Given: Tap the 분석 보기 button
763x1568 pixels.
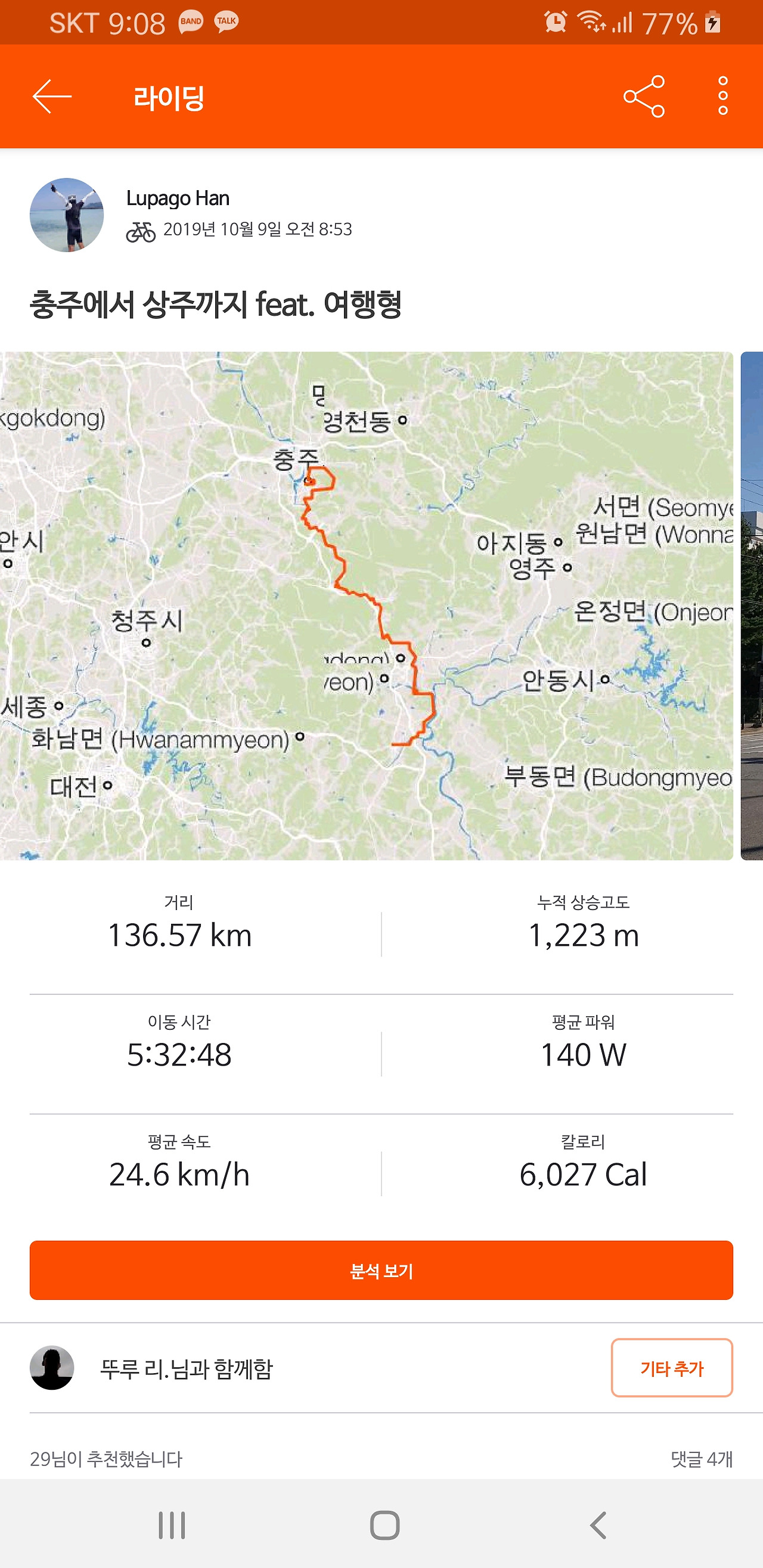Looking at the screenshot, I should click(381, 1271).
